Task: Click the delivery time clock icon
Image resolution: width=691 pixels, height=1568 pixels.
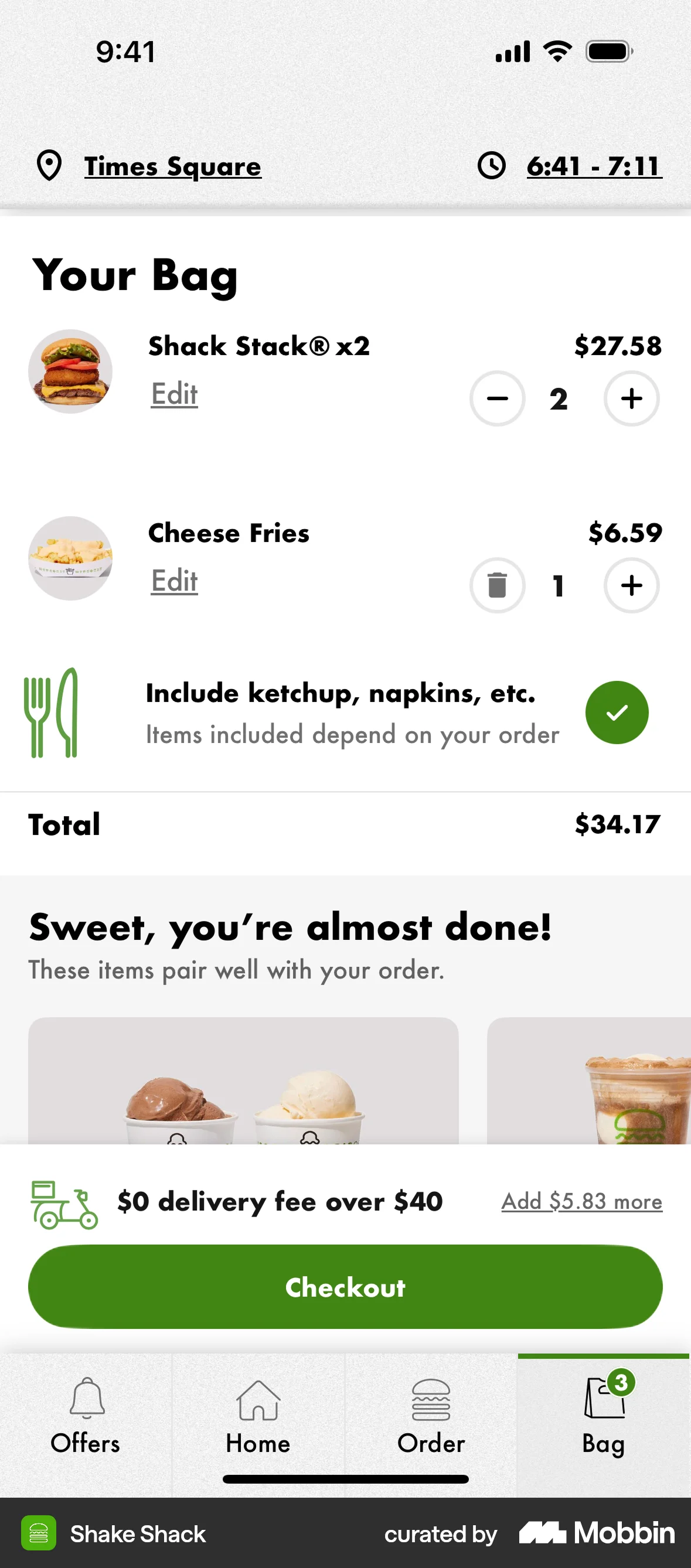Action: pyautogui.click(x=492, y=166)
